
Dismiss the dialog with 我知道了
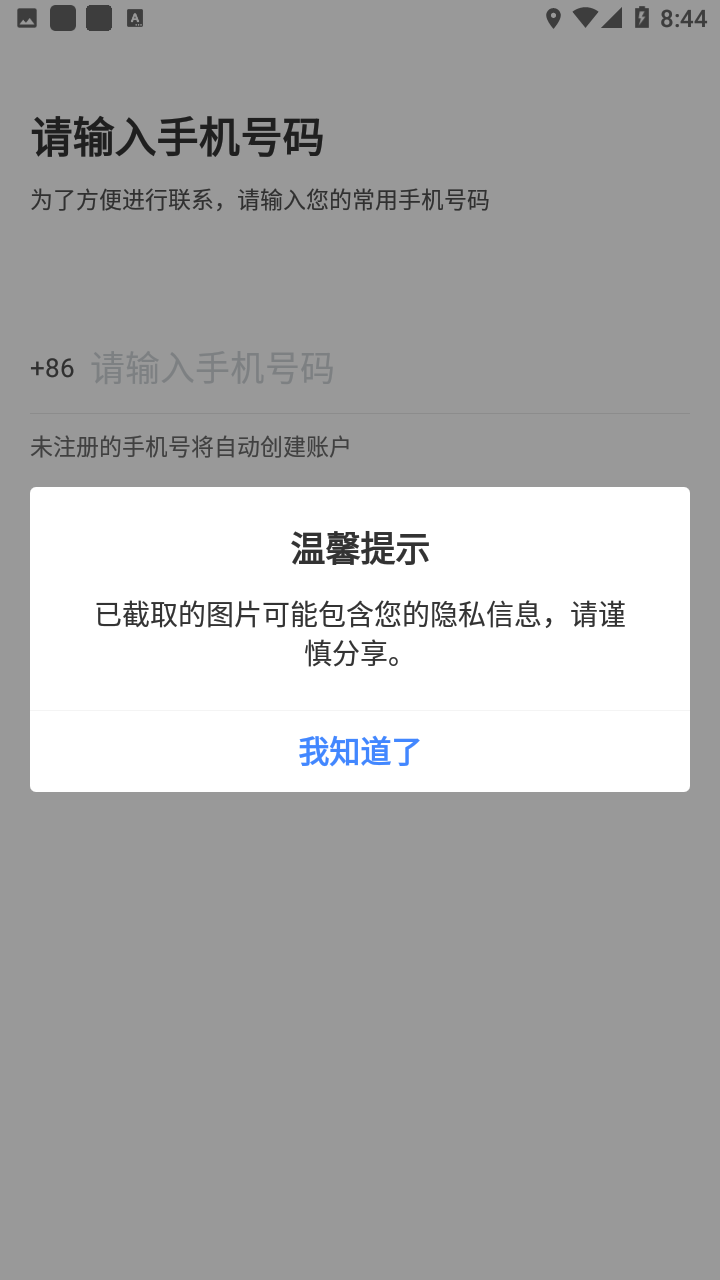360,751
